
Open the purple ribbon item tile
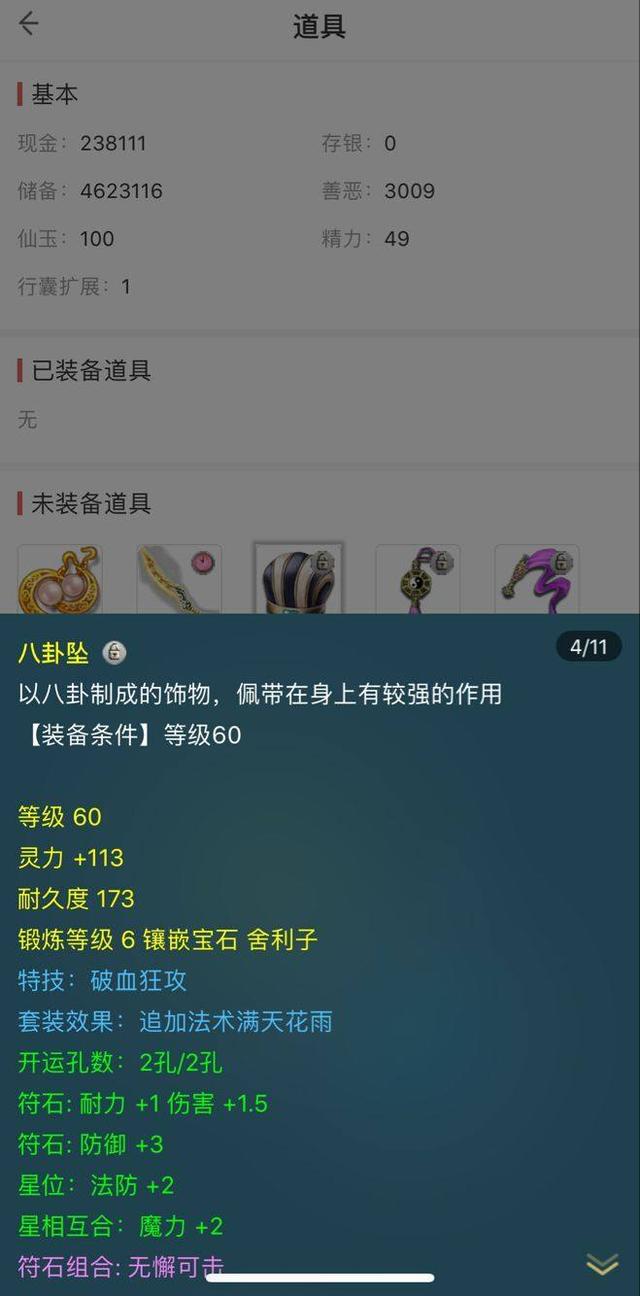tap(537, 579)
